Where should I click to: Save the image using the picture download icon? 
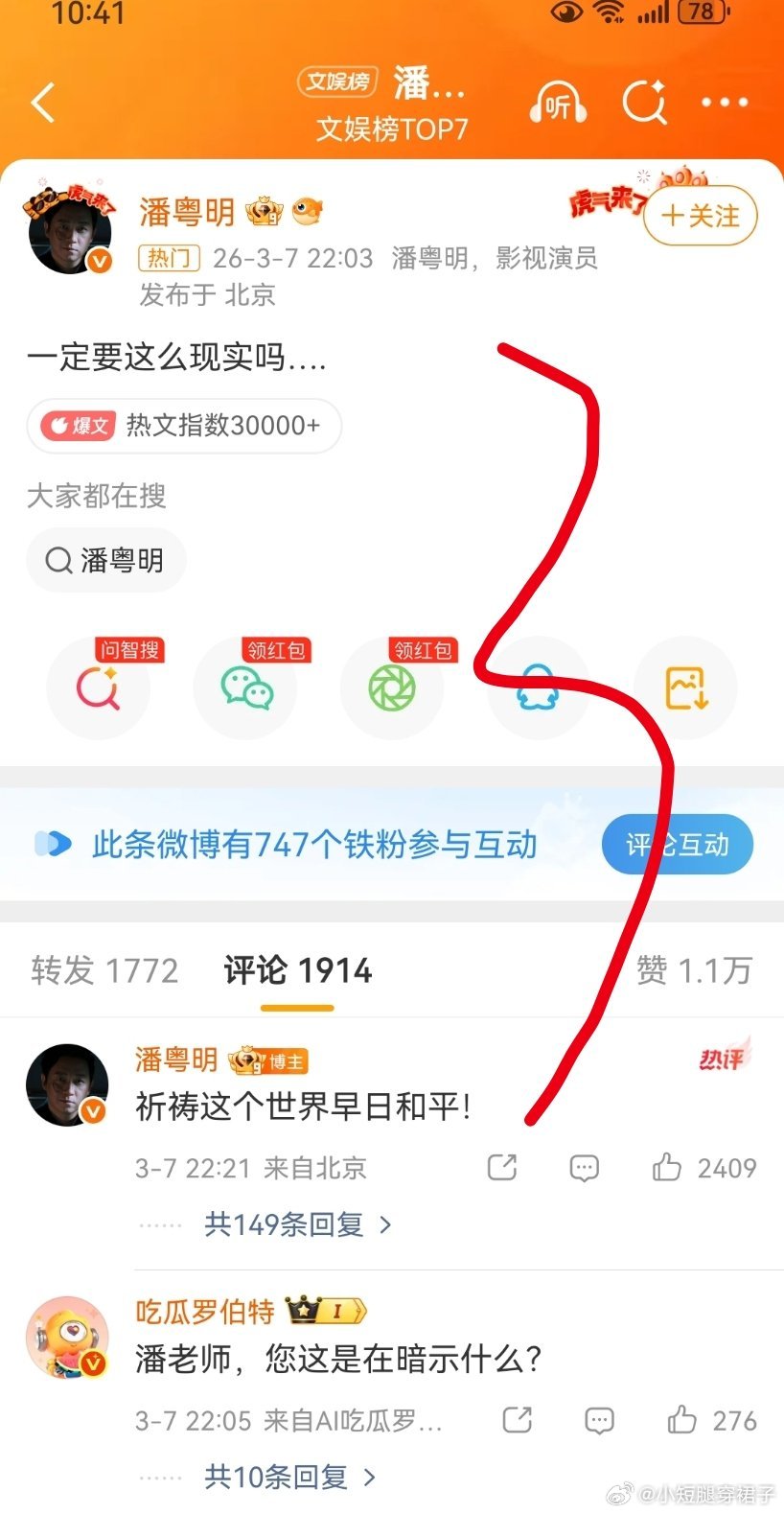(x=685, y=687)
